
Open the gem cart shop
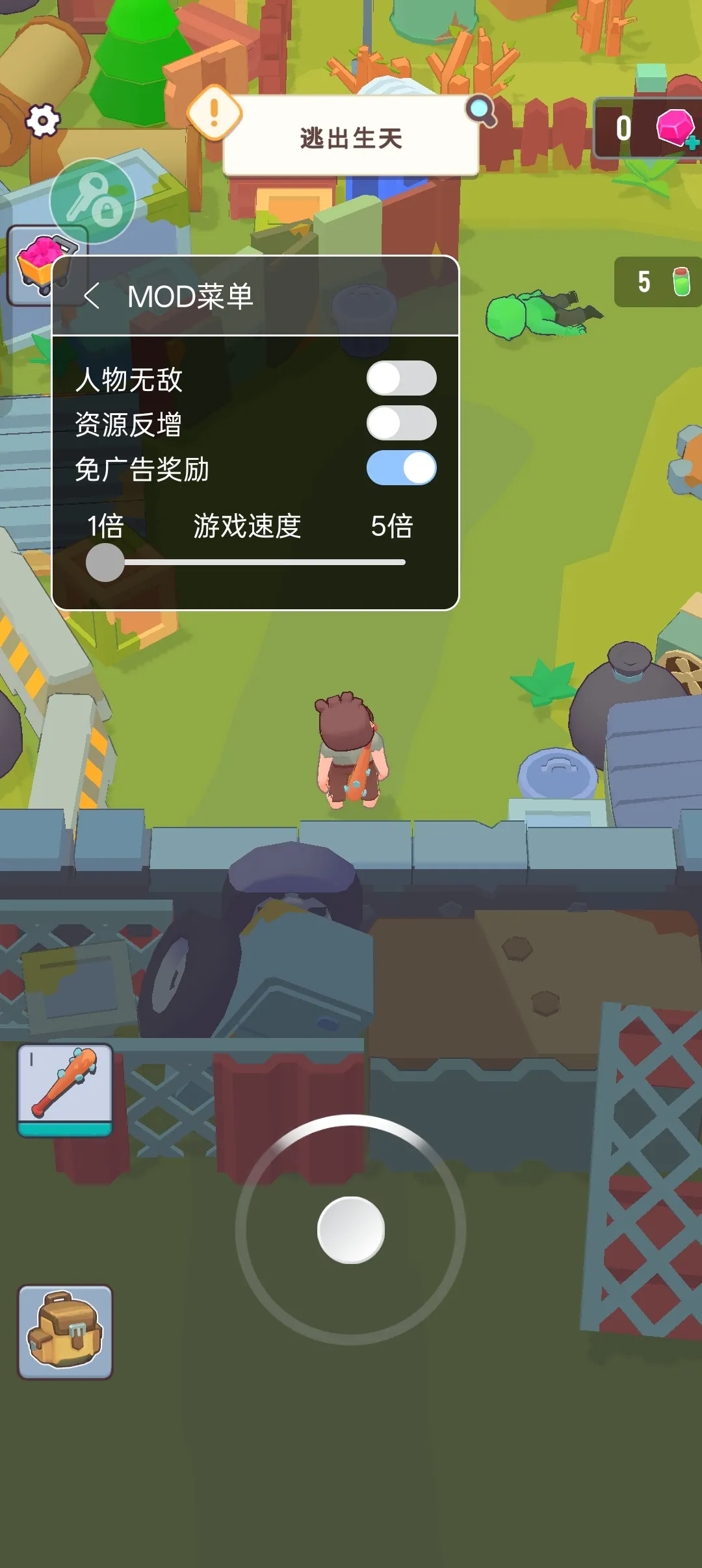[x=40, y=264]
